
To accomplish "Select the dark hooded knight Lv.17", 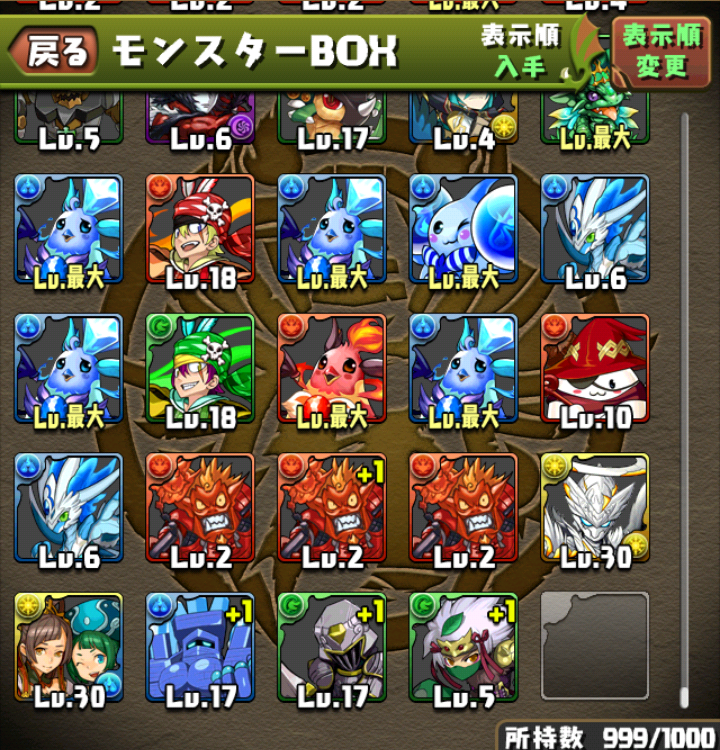I will [331, 647].
